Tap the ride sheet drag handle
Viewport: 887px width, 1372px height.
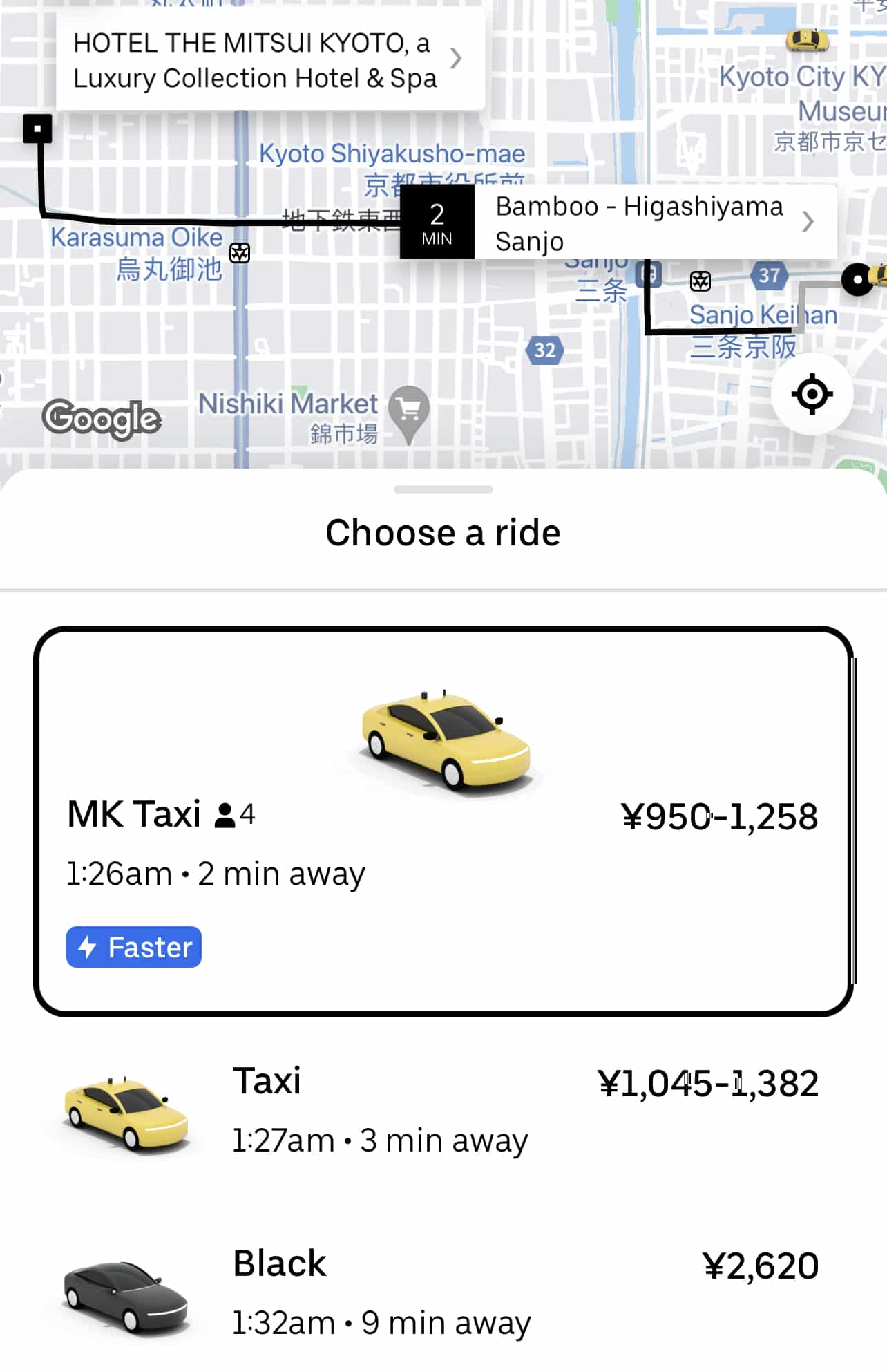click(443, 489)
